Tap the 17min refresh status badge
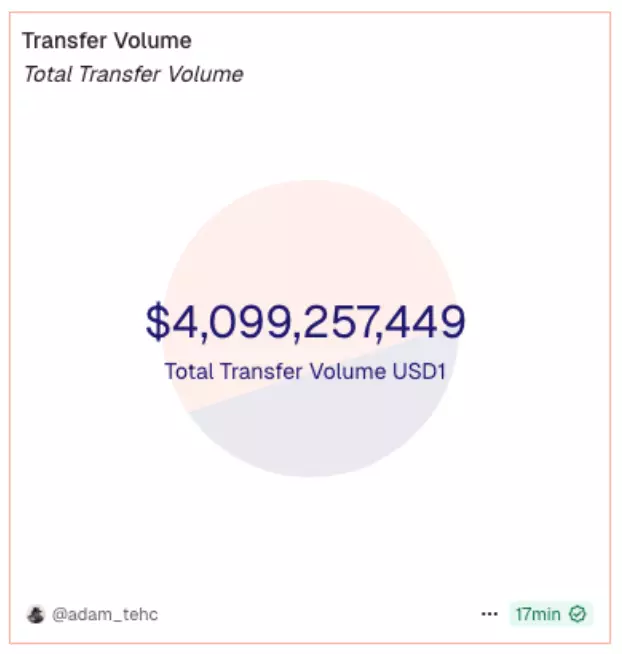 (x=550, y=614)
